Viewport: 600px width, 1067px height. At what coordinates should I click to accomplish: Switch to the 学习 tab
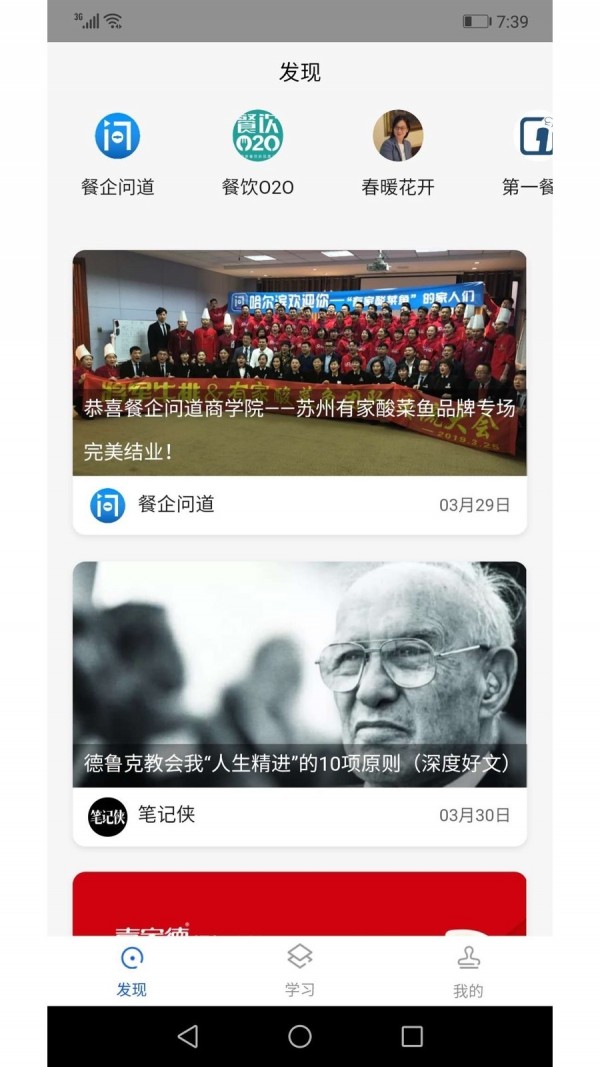point(299,970)
